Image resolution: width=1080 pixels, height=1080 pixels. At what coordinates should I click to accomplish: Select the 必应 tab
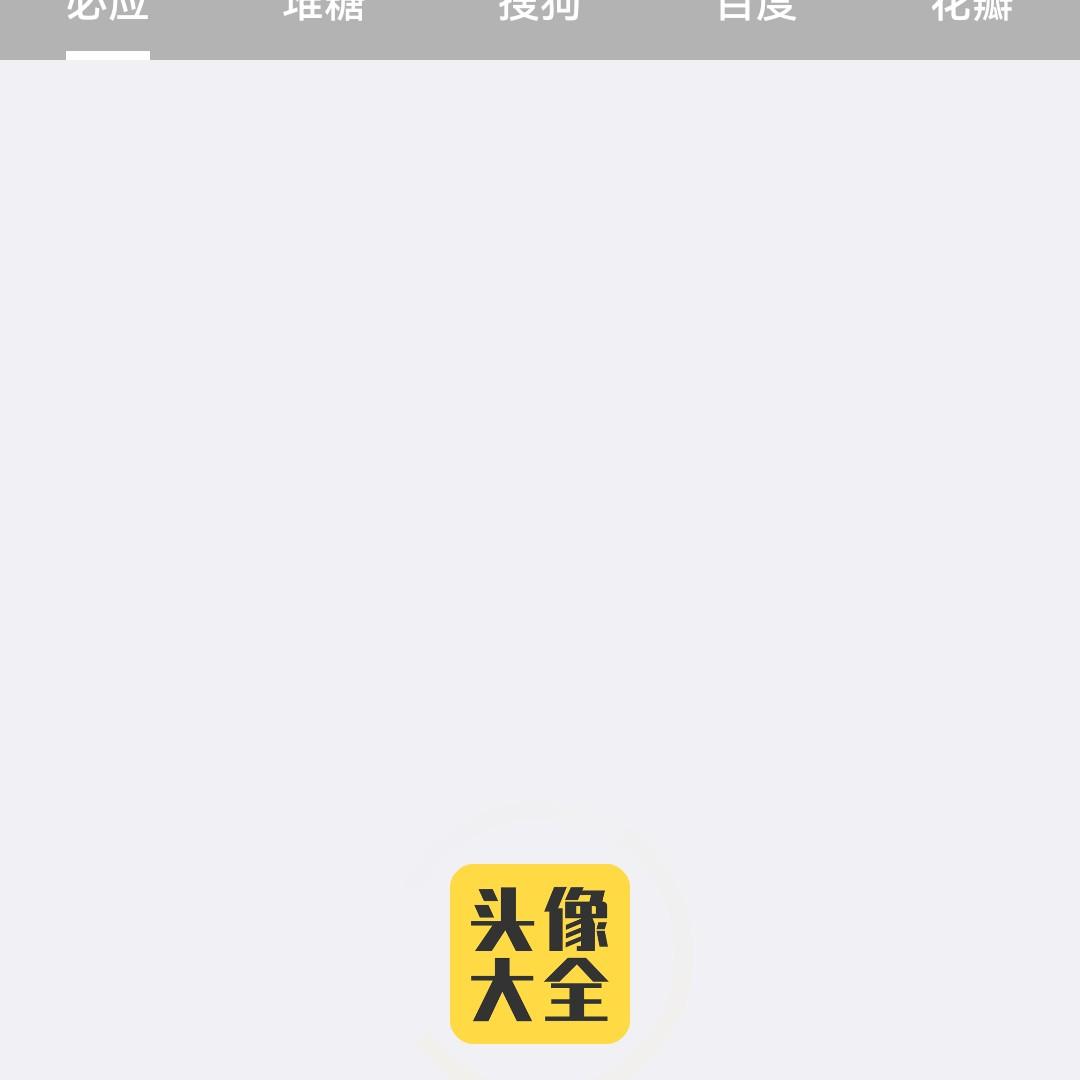point(108,10)
